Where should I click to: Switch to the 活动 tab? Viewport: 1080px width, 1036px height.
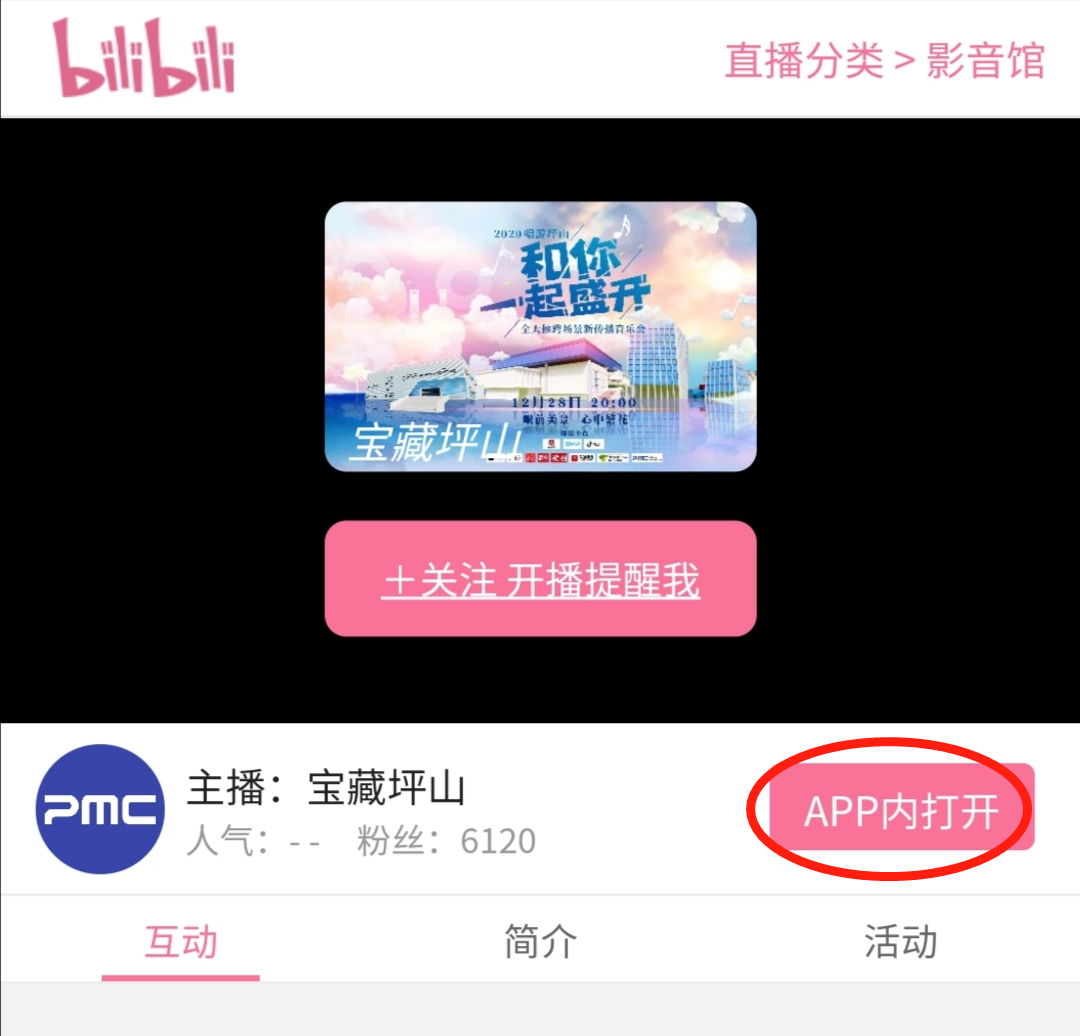pos(900,942)
